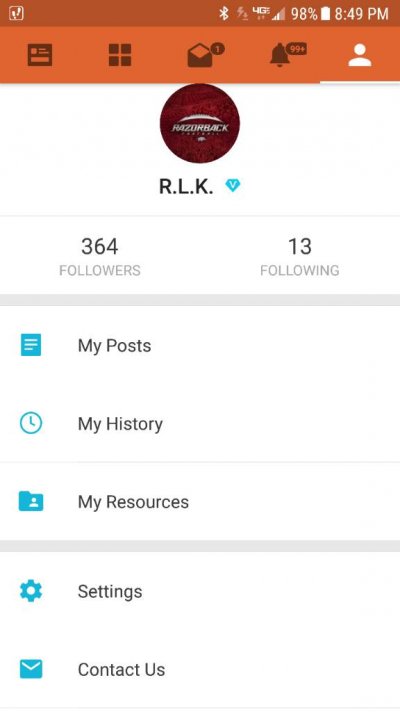400x712 pixels.
Task: Open My History
Action: pyautogui.click(x=200, y=423)
